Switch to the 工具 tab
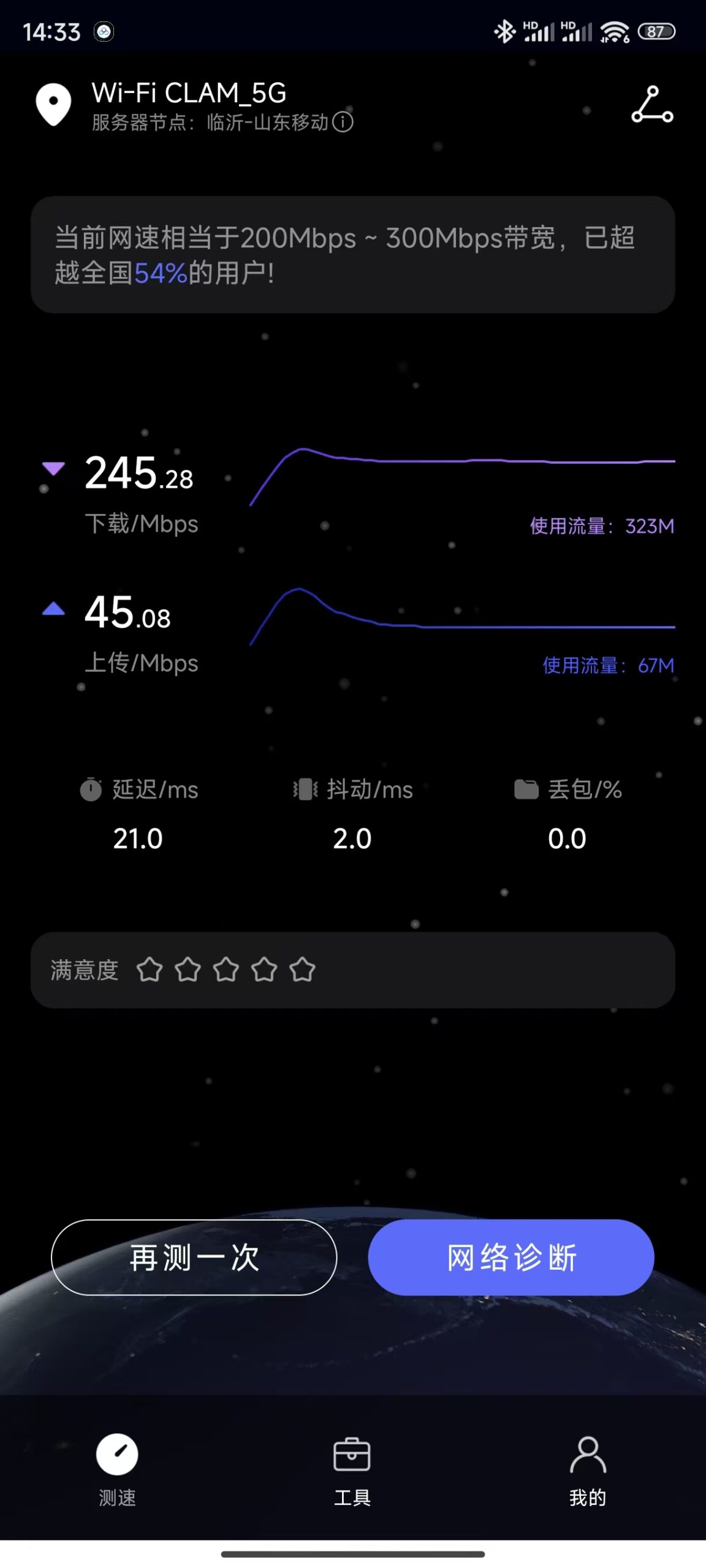706x1568 pixels. [x=353, y=1470]
